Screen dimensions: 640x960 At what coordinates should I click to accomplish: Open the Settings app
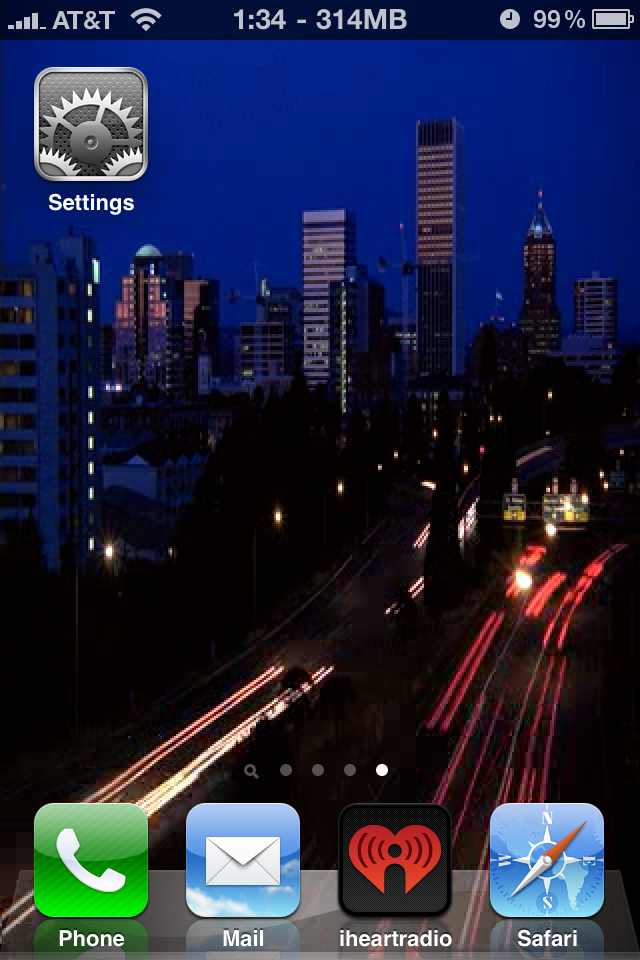(x=91, y=124)
